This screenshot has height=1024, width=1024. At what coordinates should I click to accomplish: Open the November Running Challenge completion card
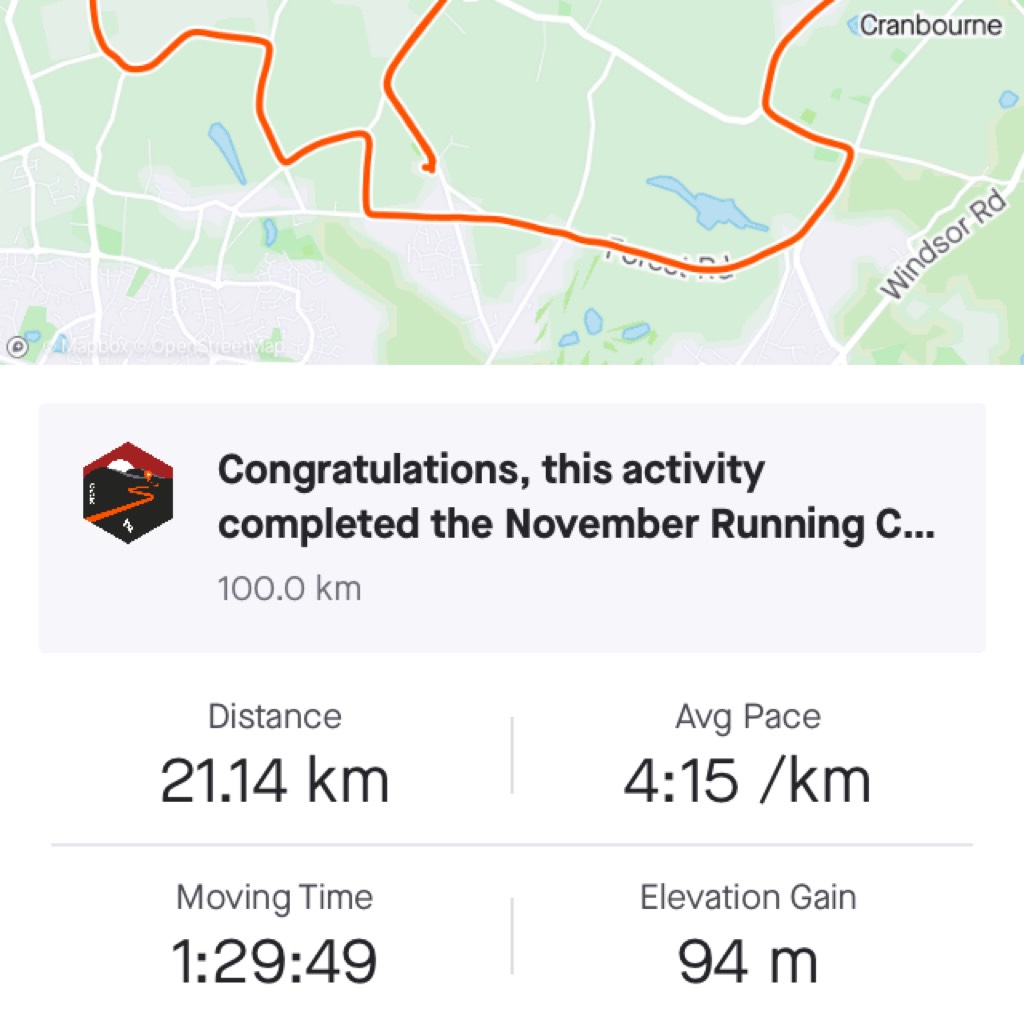[x=511, y=528]
